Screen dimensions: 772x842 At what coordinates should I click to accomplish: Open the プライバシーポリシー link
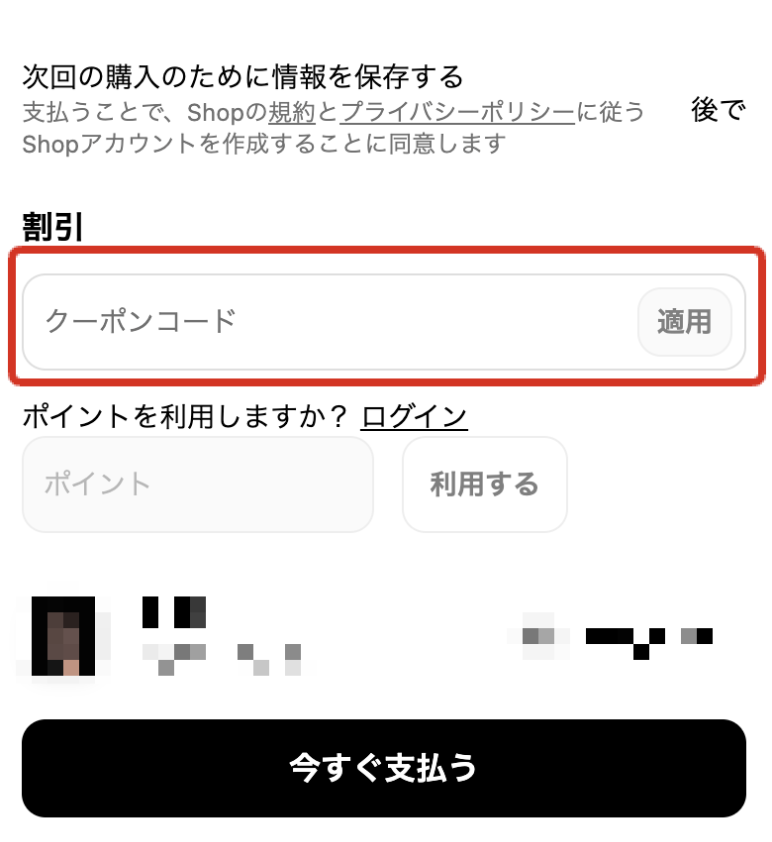457,113
